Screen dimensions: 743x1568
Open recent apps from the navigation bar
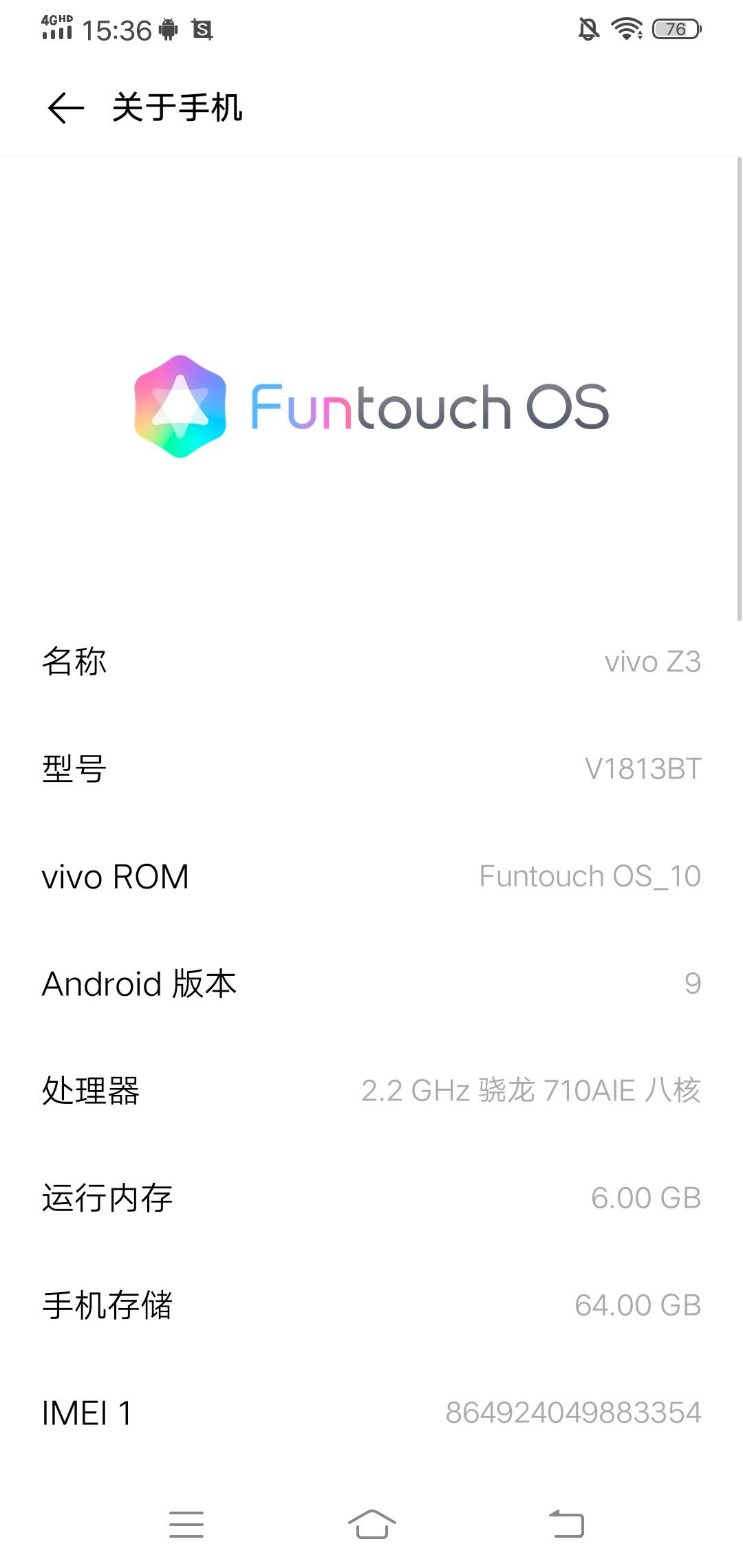pyautogui.click(x=186, y=1524)
